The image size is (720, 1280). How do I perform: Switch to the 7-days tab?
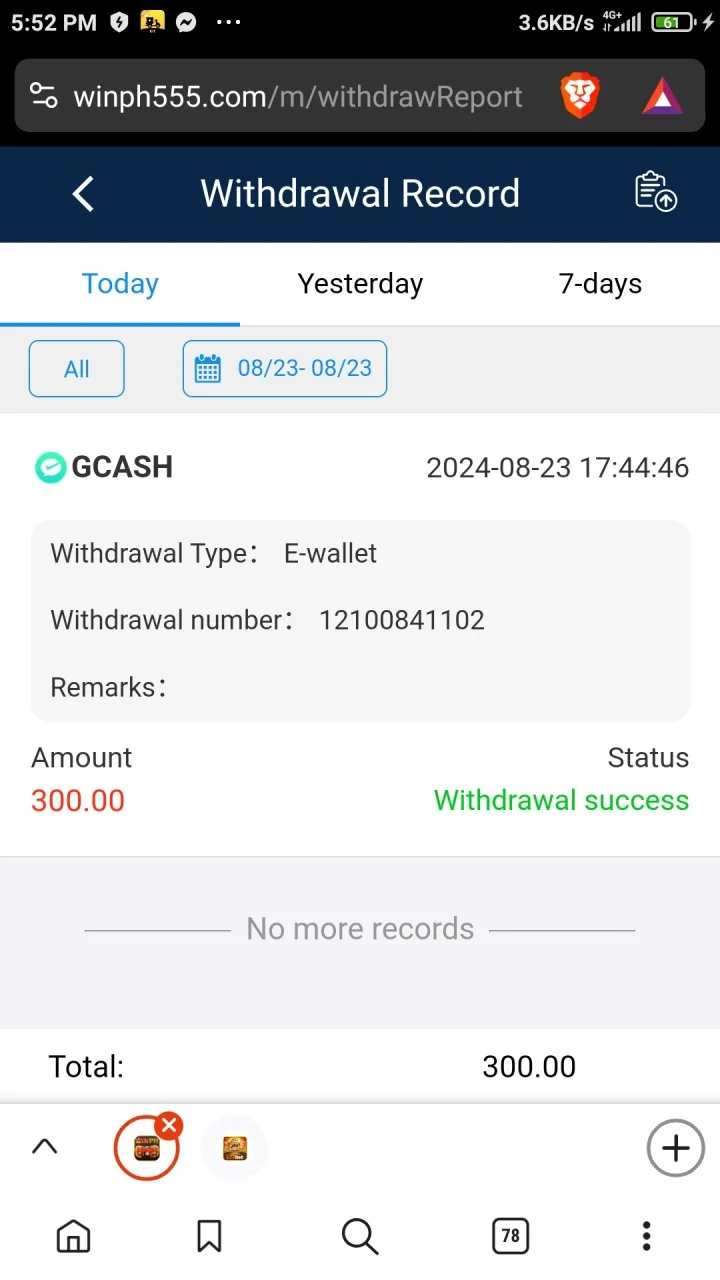click(600, 284)
